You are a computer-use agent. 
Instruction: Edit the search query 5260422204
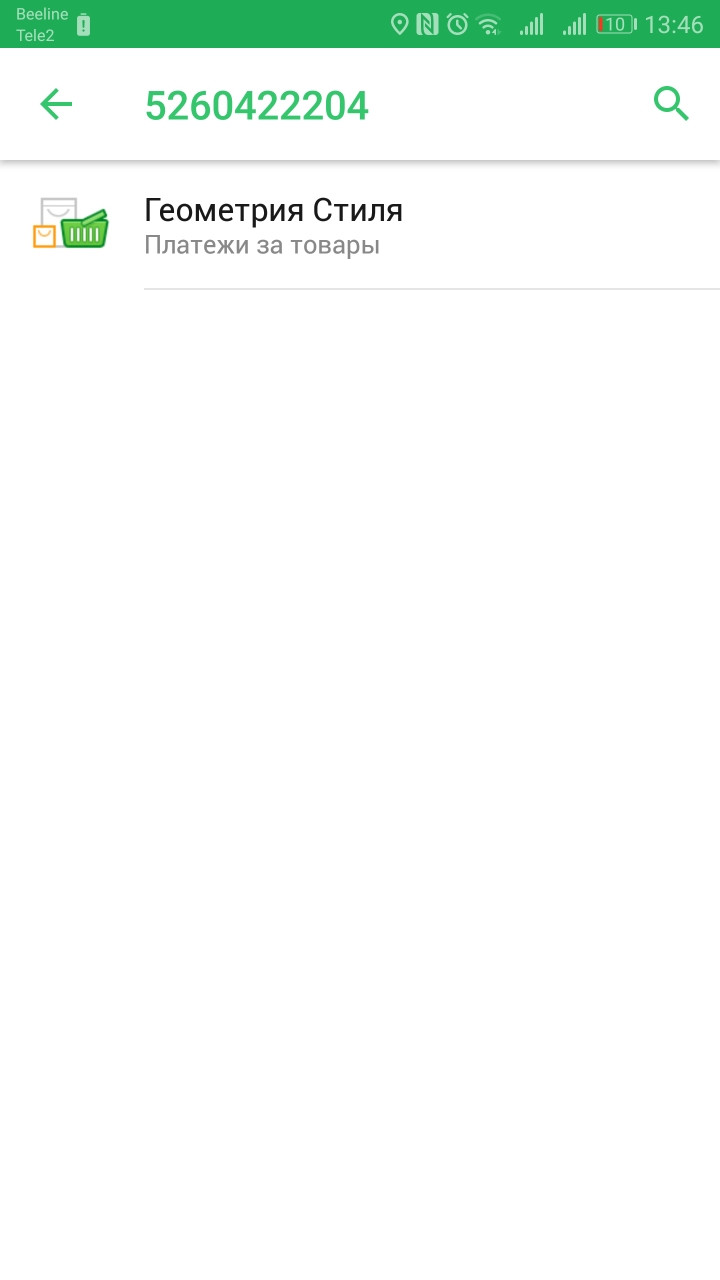tap(257, 106)
